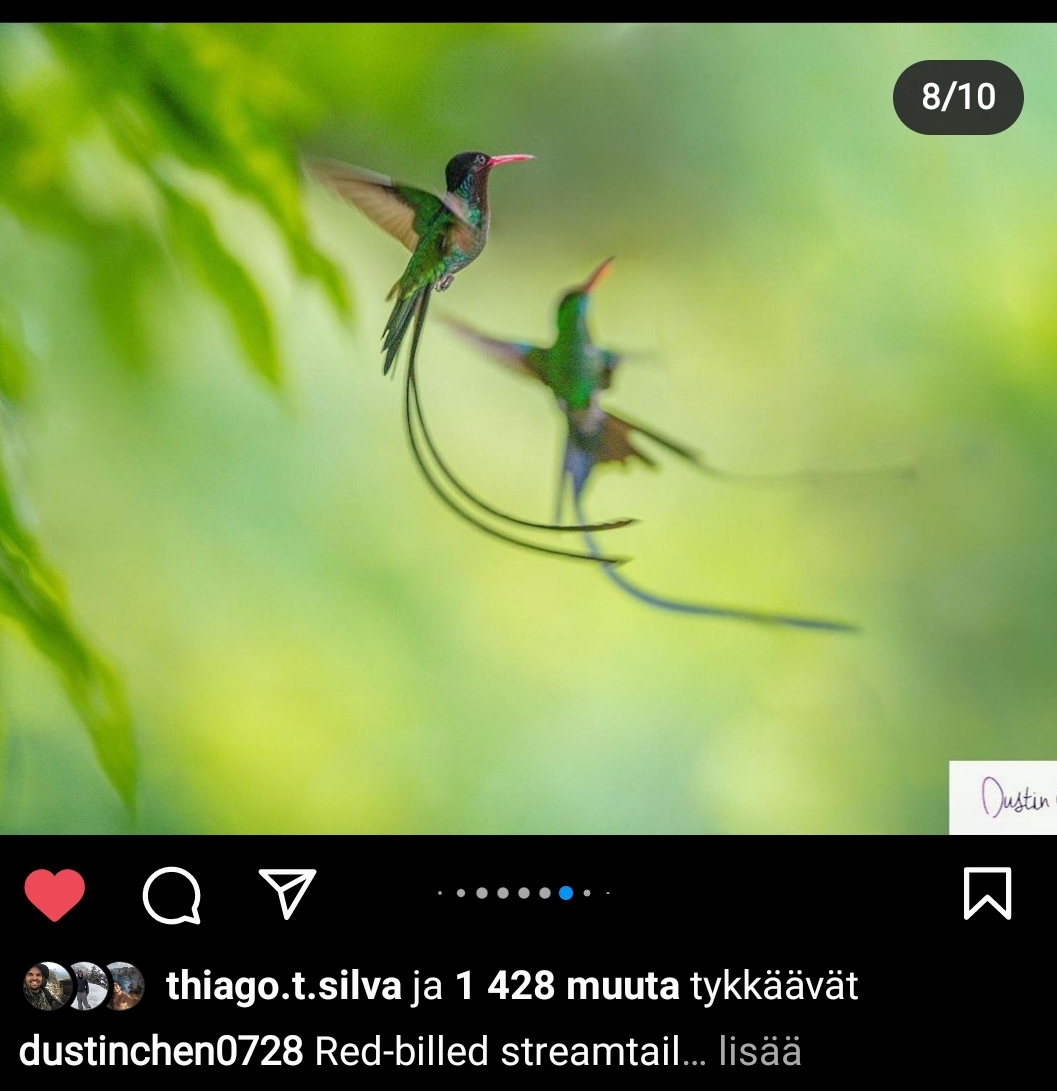Screen dimensions: 1057x1091
Task: Tap the hummingbird photo in the carousel
Action: coord(528,429)
